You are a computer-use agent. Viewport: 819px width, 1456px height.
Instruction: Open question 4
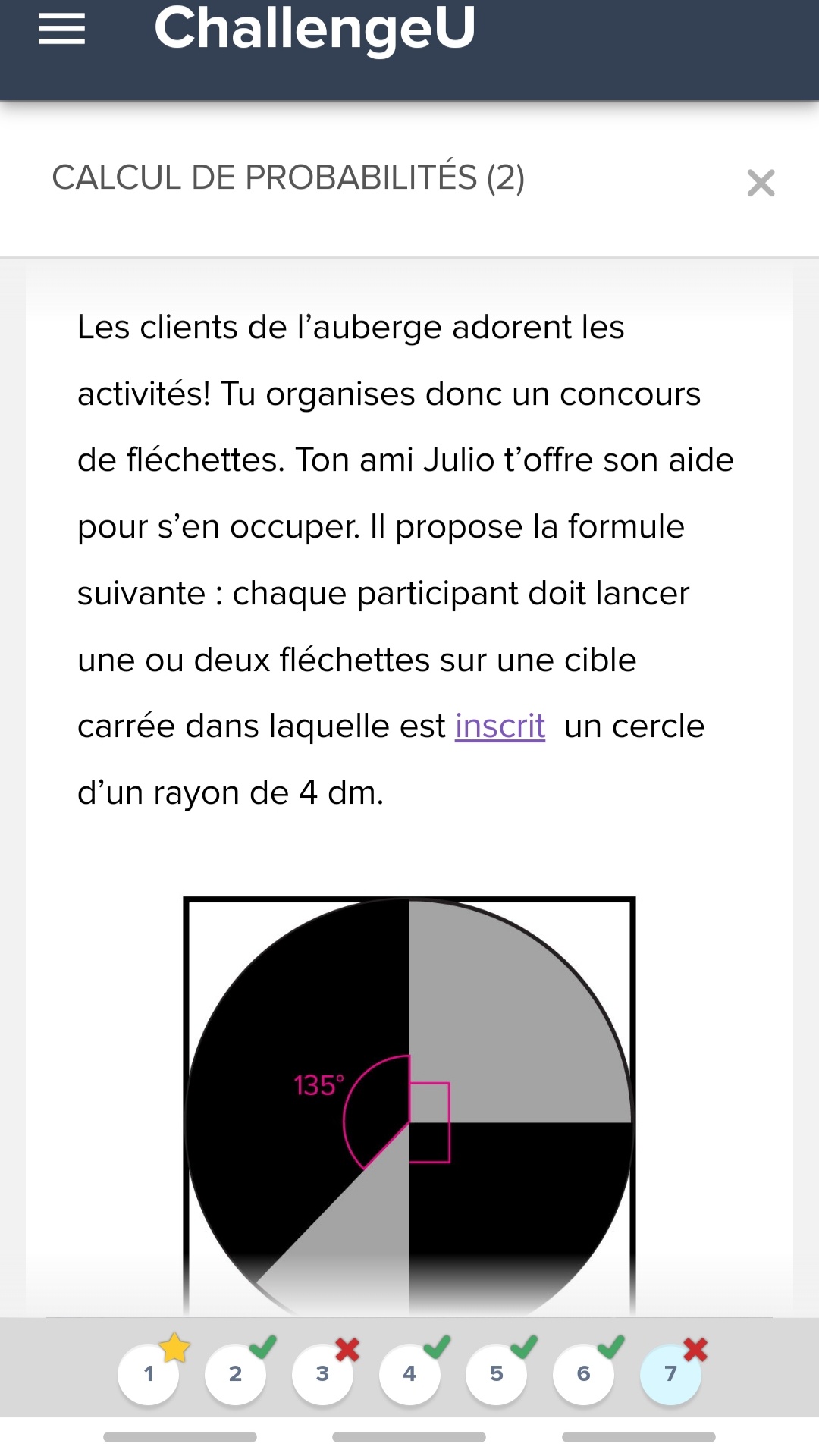[409, 1373]
